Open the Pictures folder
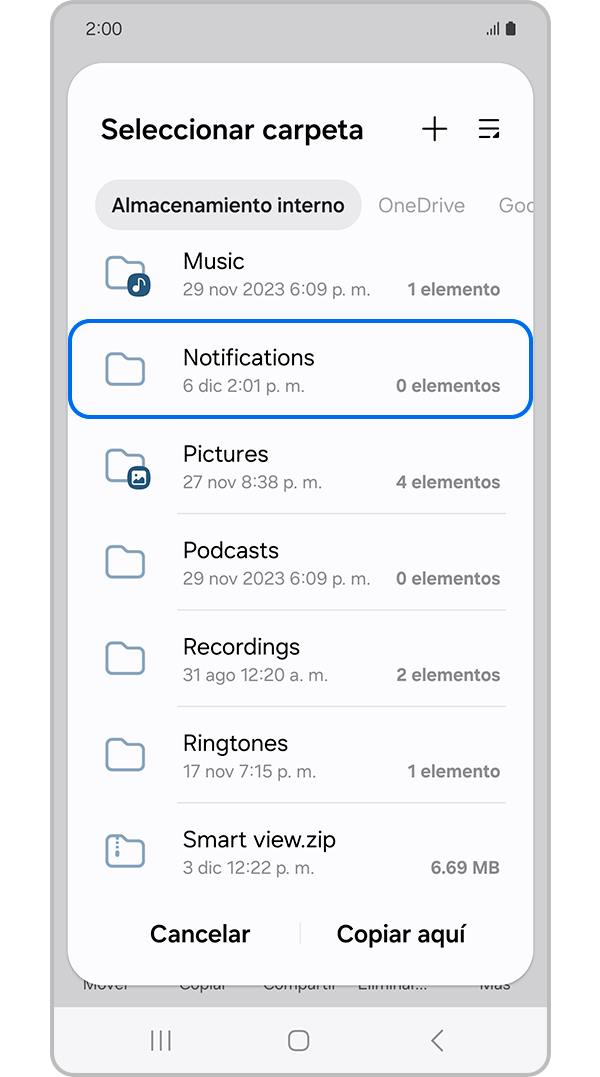 pos(300,467)
